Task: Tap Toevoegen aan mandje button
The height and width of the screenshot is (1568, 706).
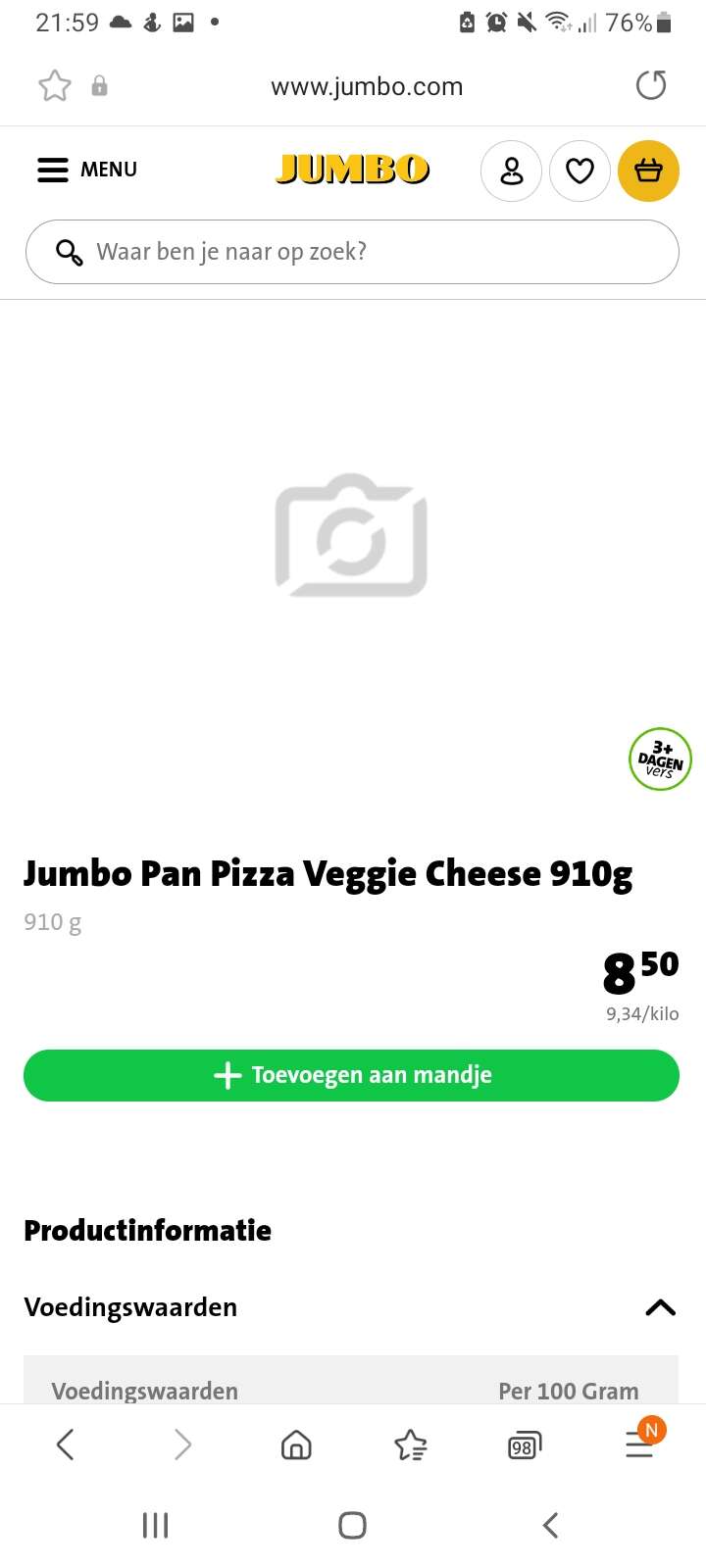Action: click(351, 1075)
